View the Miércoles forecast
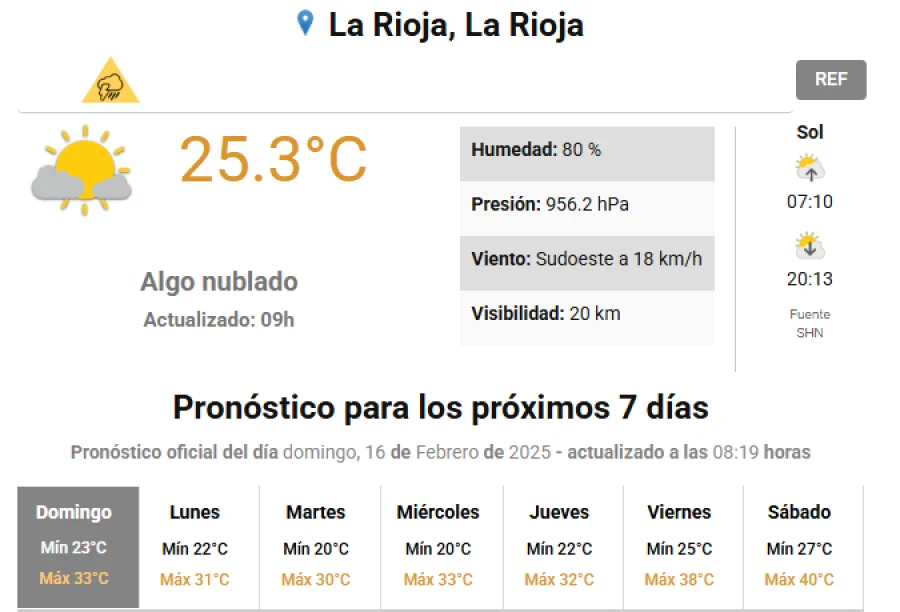 pyautogui.click(x=438, y=546)
